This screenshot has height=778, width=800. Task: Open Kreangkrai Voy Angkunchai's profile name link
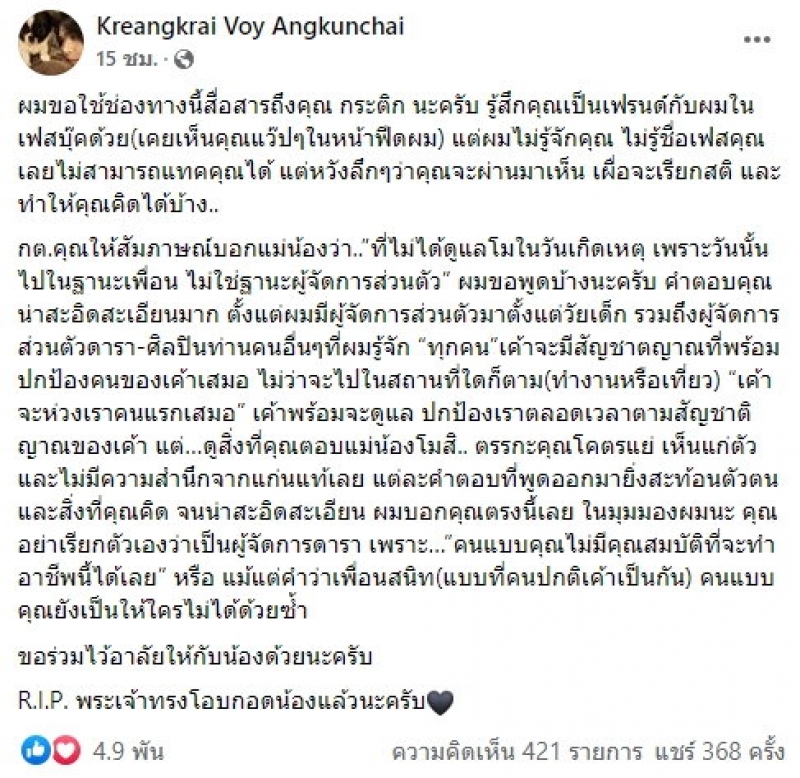coord(250,27)
